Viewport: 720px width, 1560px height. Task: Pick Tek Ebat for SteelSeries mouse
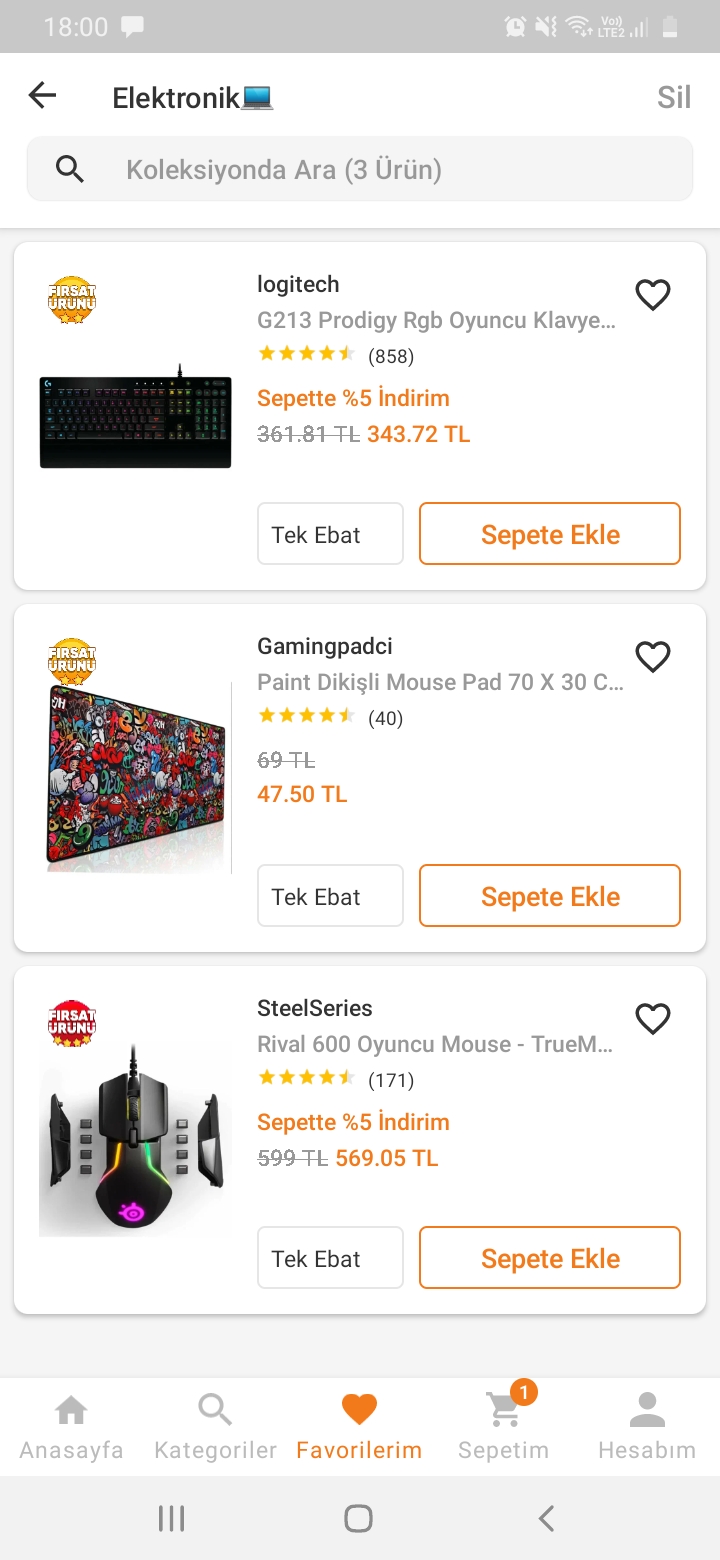point(330,1258)
